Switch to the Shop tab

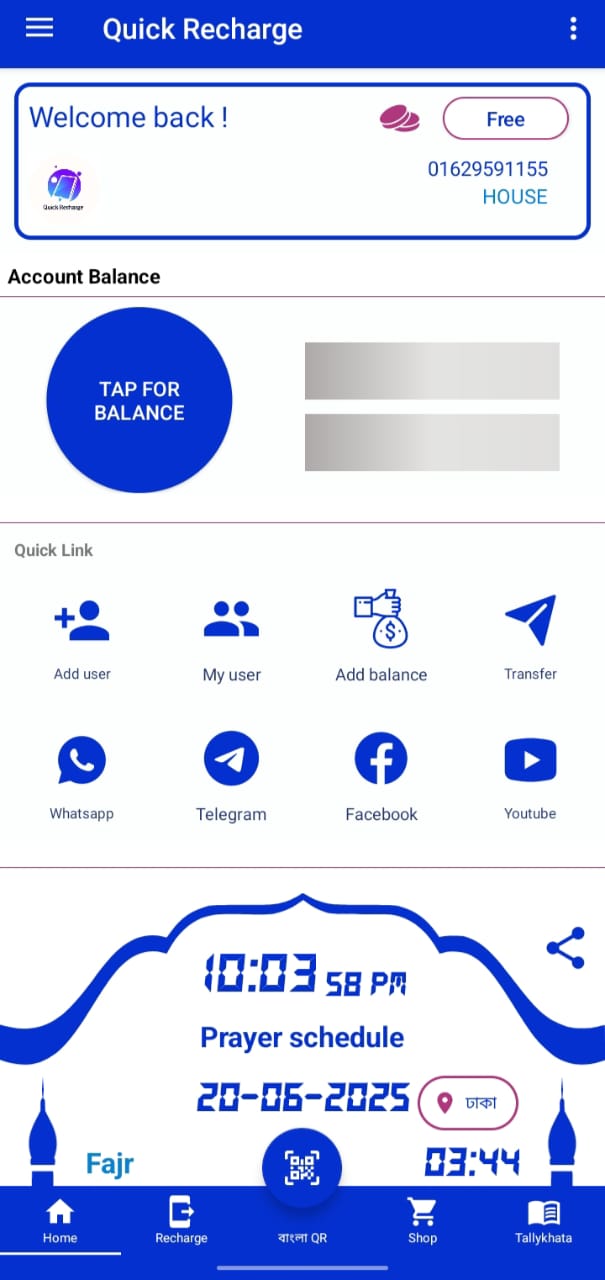click(x=422, y=1220)
